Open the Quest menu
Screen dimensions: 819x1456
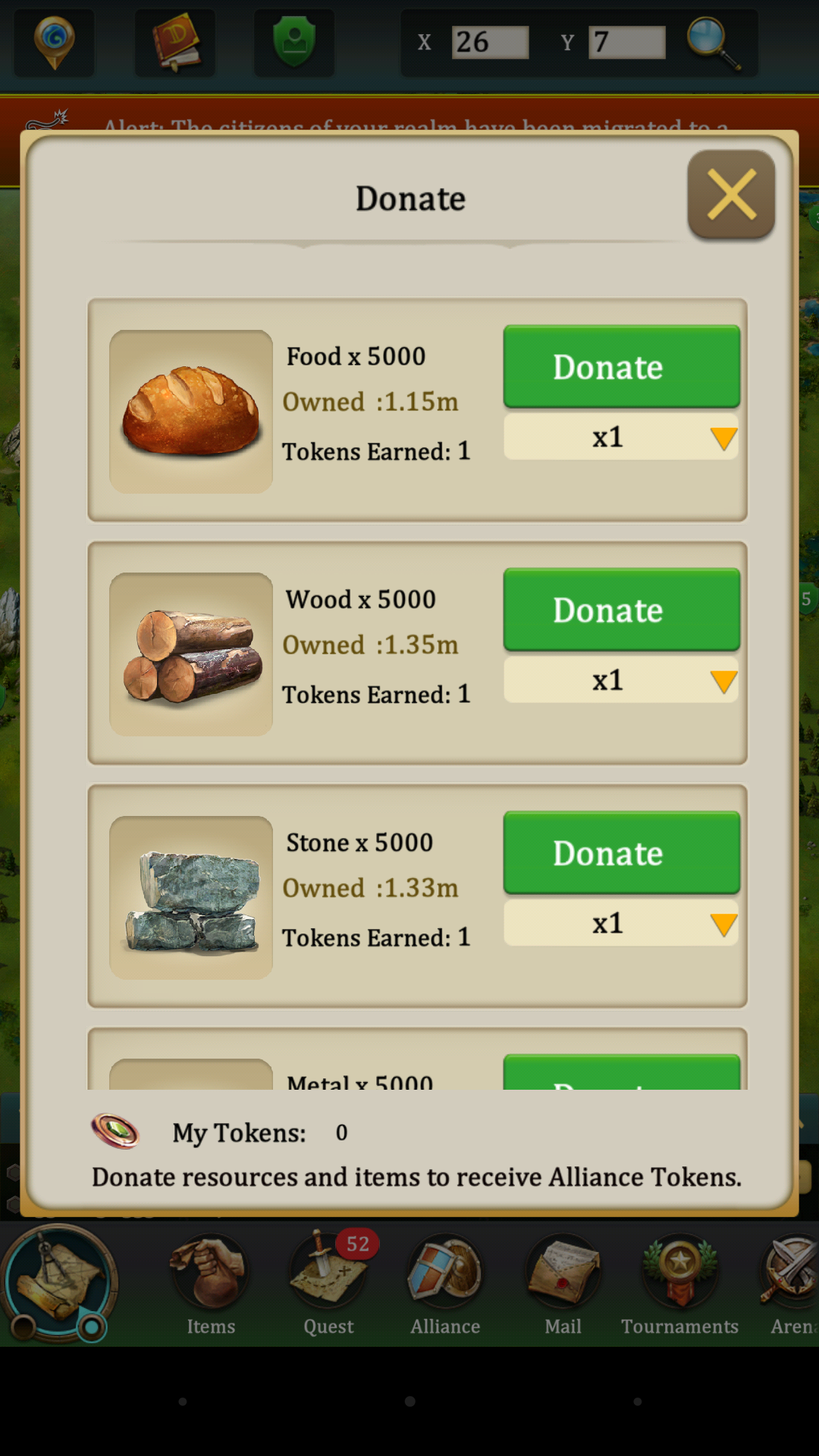328,1285
